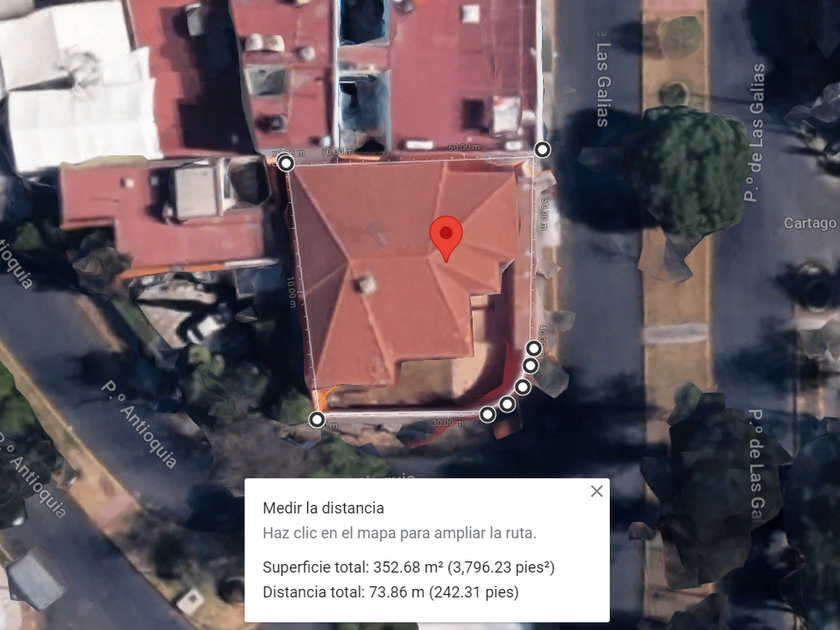Image resolution: width=840 pixels, height=630 pixels.
Task: Select the measurement point at the top-right corner
Action: coord(543,149)
